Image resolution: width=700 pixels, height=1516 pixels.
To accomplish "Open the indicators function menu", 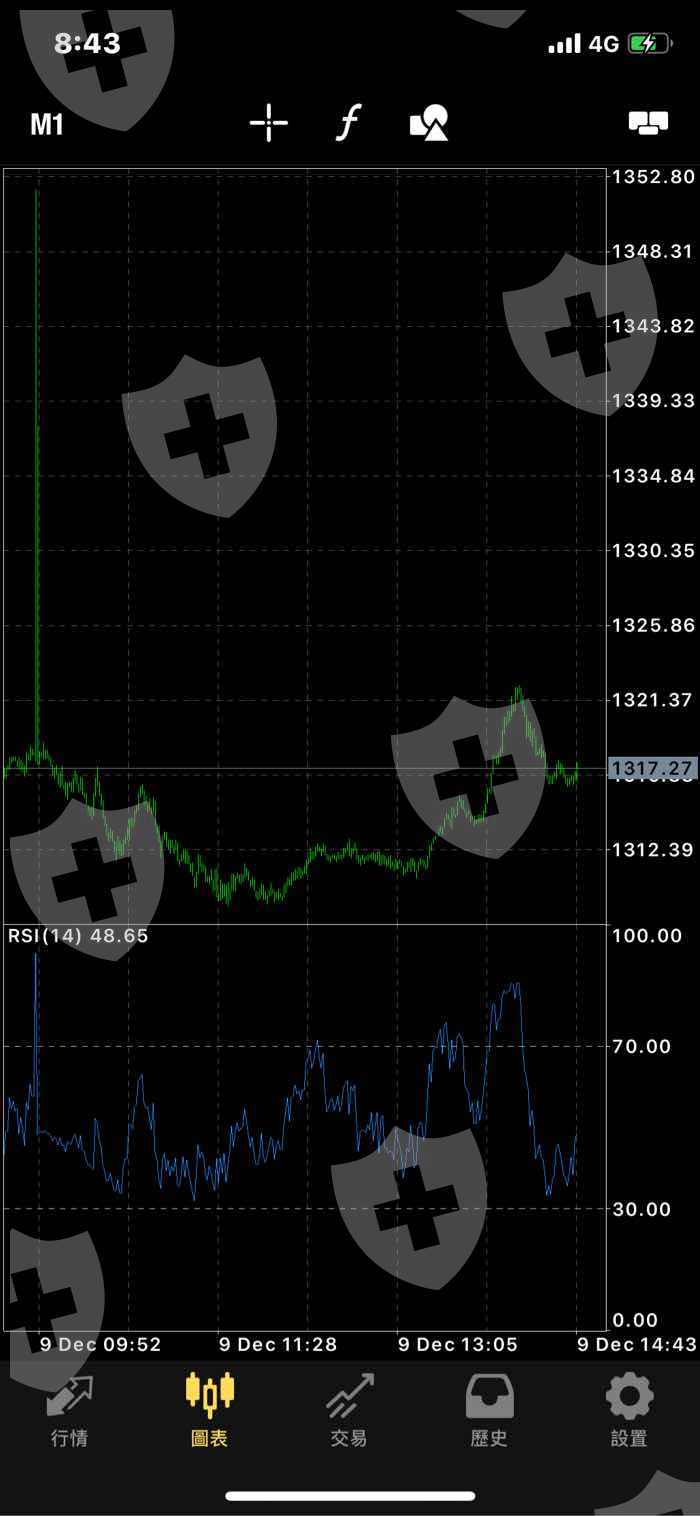I will [347, 124].
